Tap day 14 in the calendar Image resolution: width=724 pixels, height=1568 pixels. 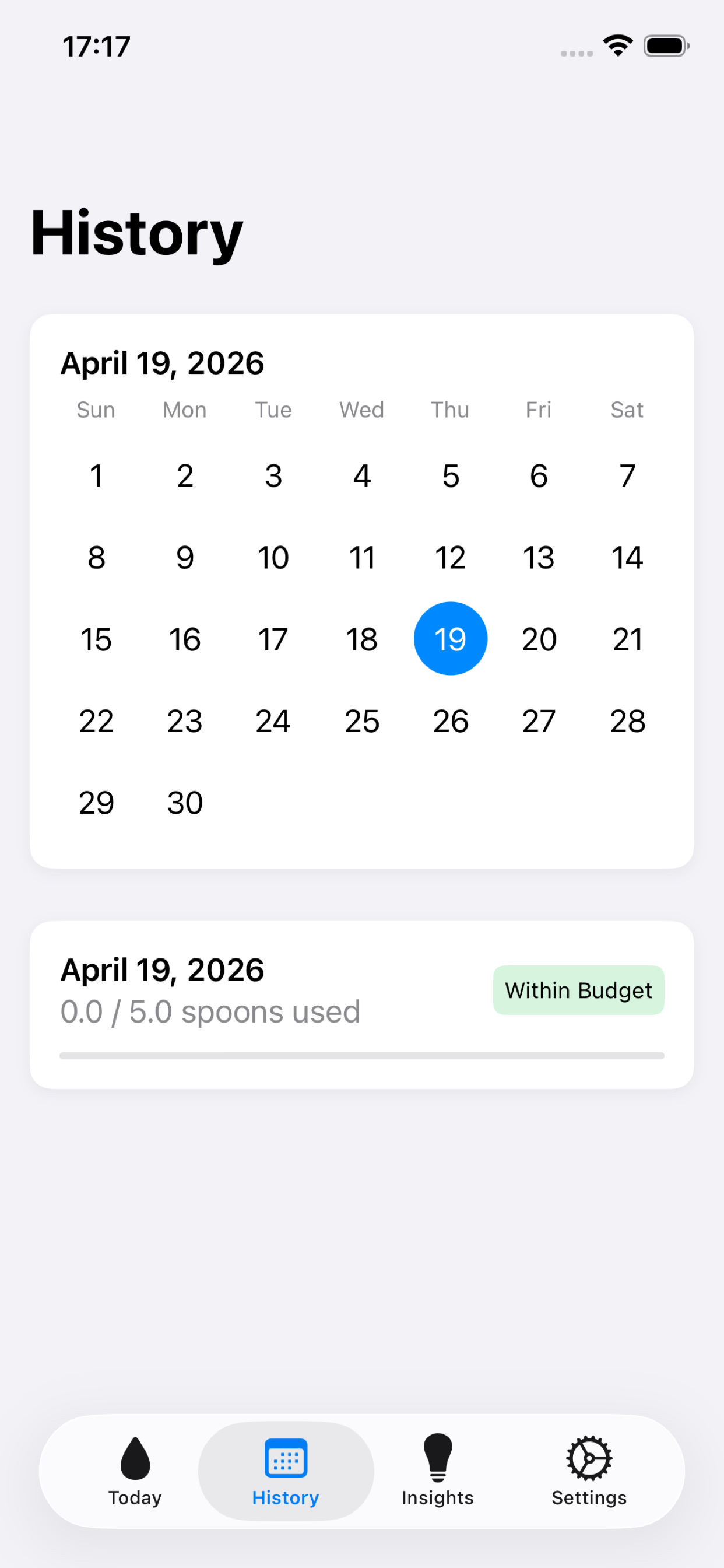click(x=627, y=558)
